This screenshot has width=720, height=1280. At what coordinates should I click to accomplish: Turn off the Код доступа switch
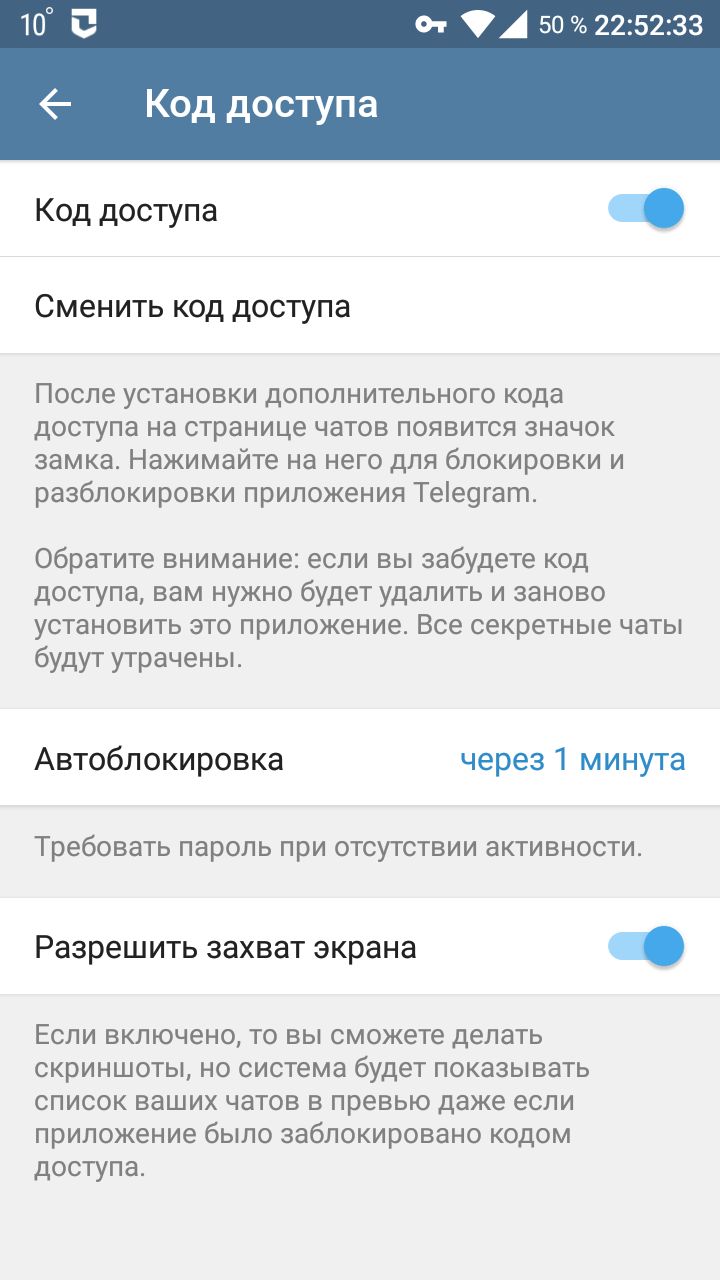647,209
